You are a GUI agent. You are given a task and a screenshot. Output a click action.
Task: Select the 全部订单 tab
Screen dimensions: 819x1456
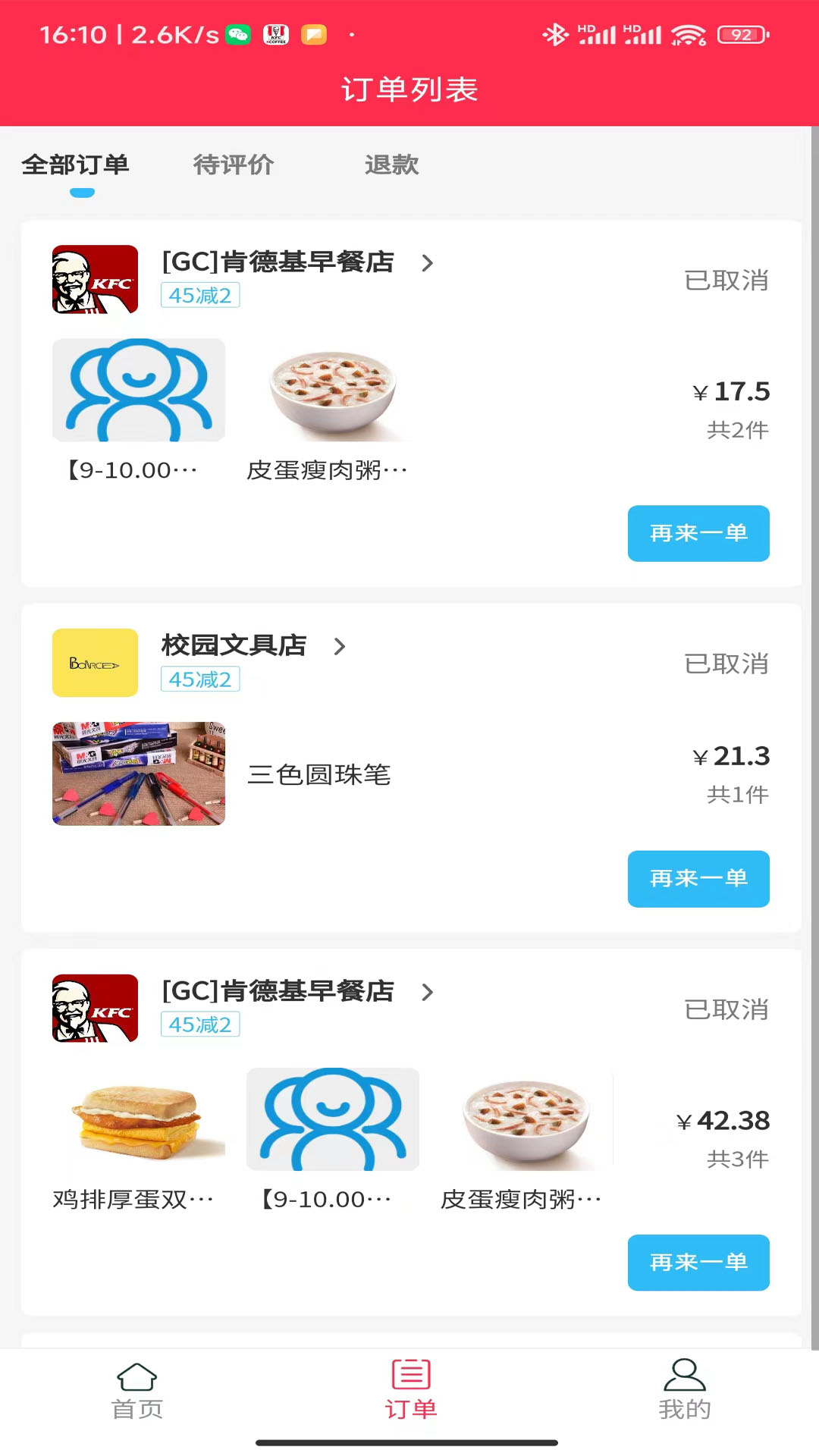click(x=76, y=165)
